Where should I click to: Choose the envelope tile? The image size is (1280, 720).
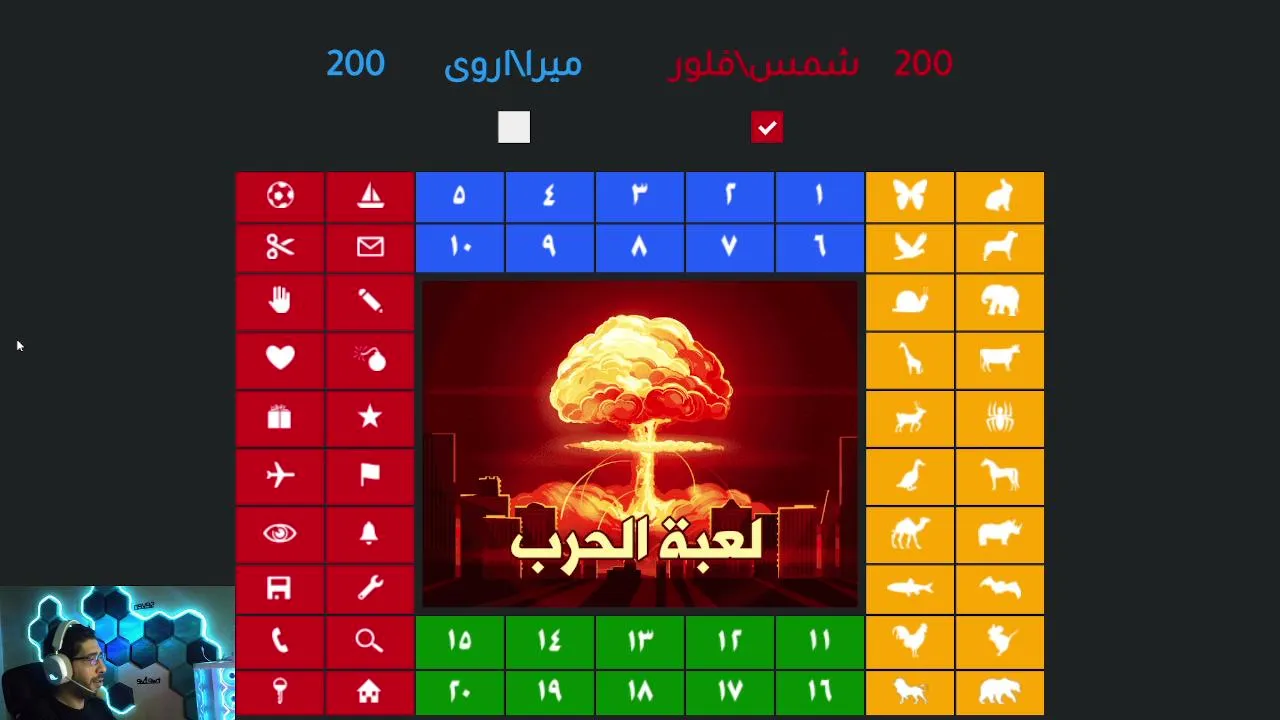370,247
